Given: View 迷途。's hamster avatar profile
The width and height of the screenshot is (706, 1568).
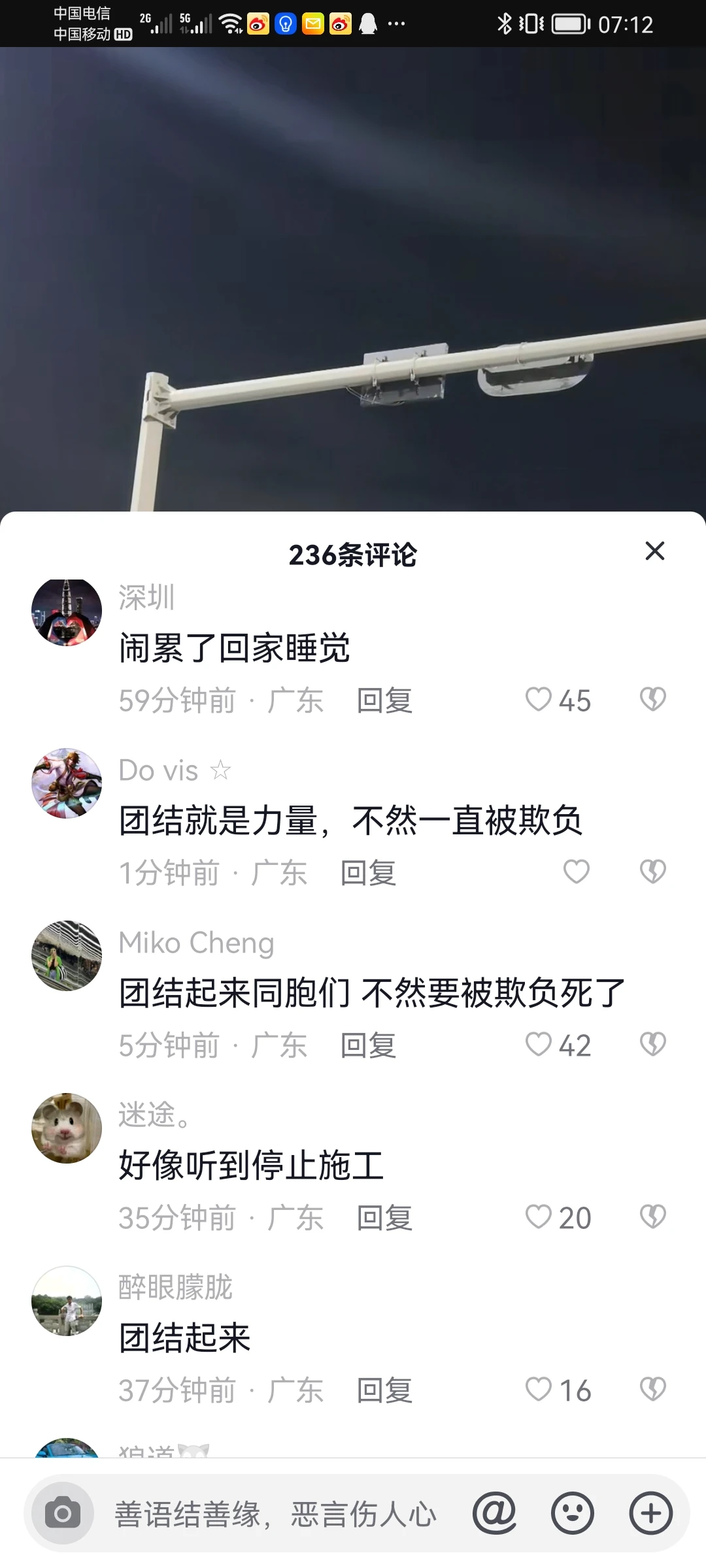Looking at the screenshot, I should click(x=67, y=1128).
